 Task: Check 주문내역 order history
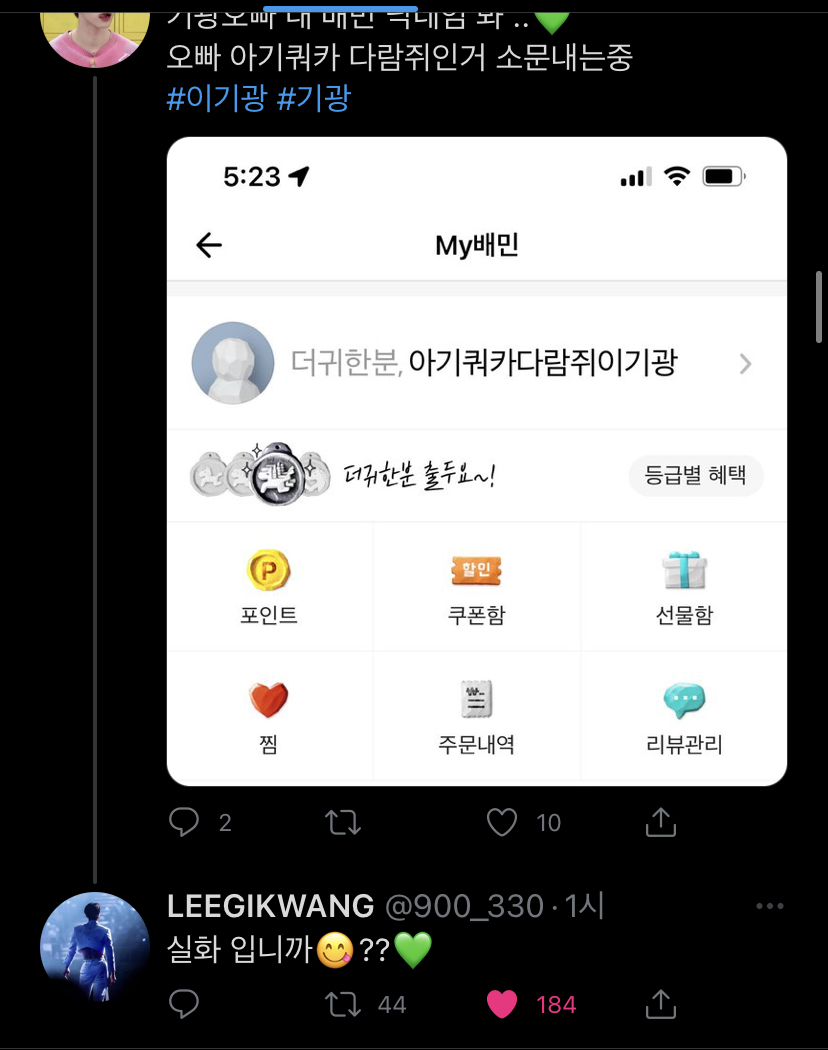point(476,715)
